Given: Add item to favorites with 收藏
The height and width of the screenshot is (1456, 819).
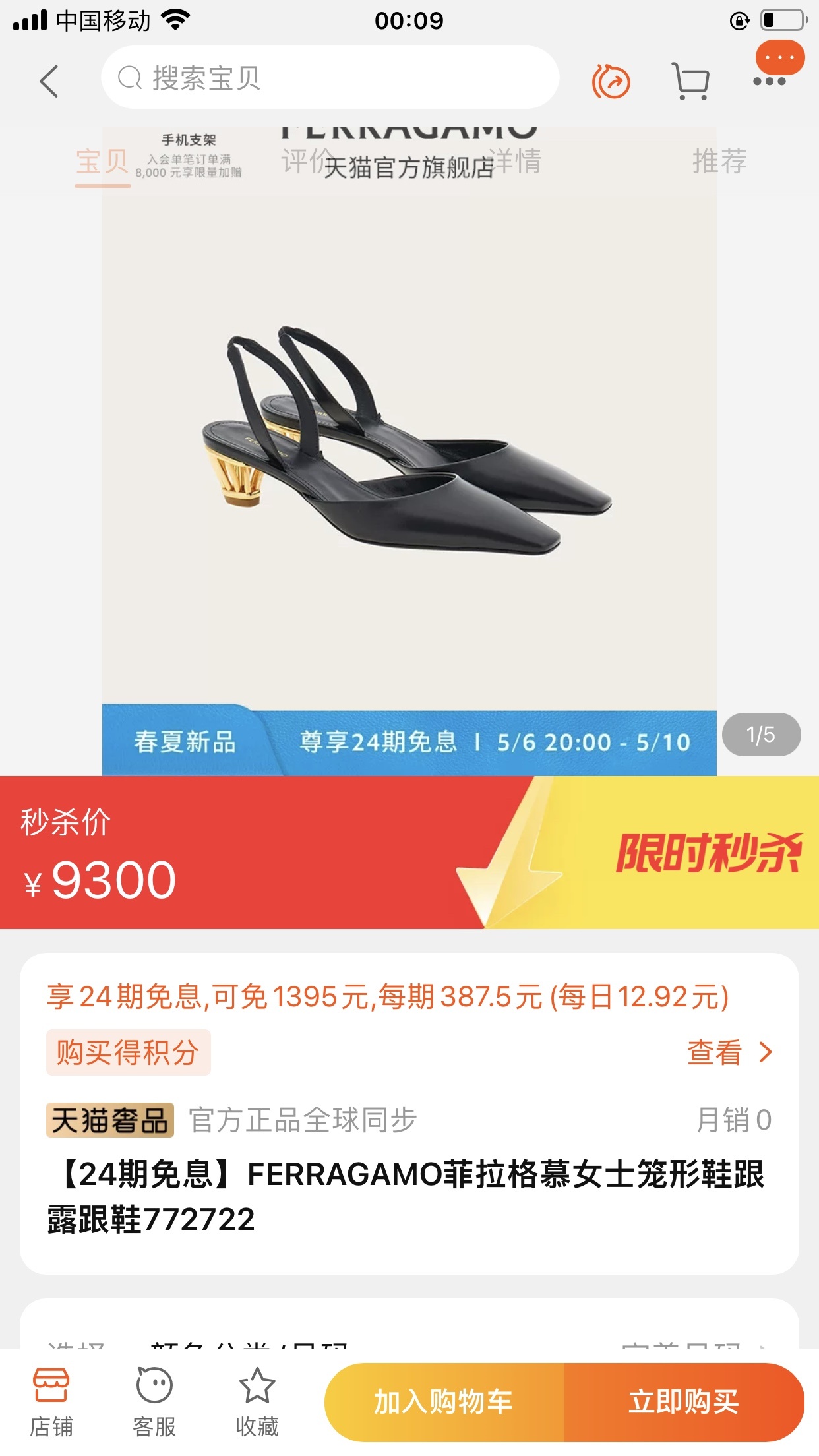Looking at the screenshot, I should click(257, 1402).
